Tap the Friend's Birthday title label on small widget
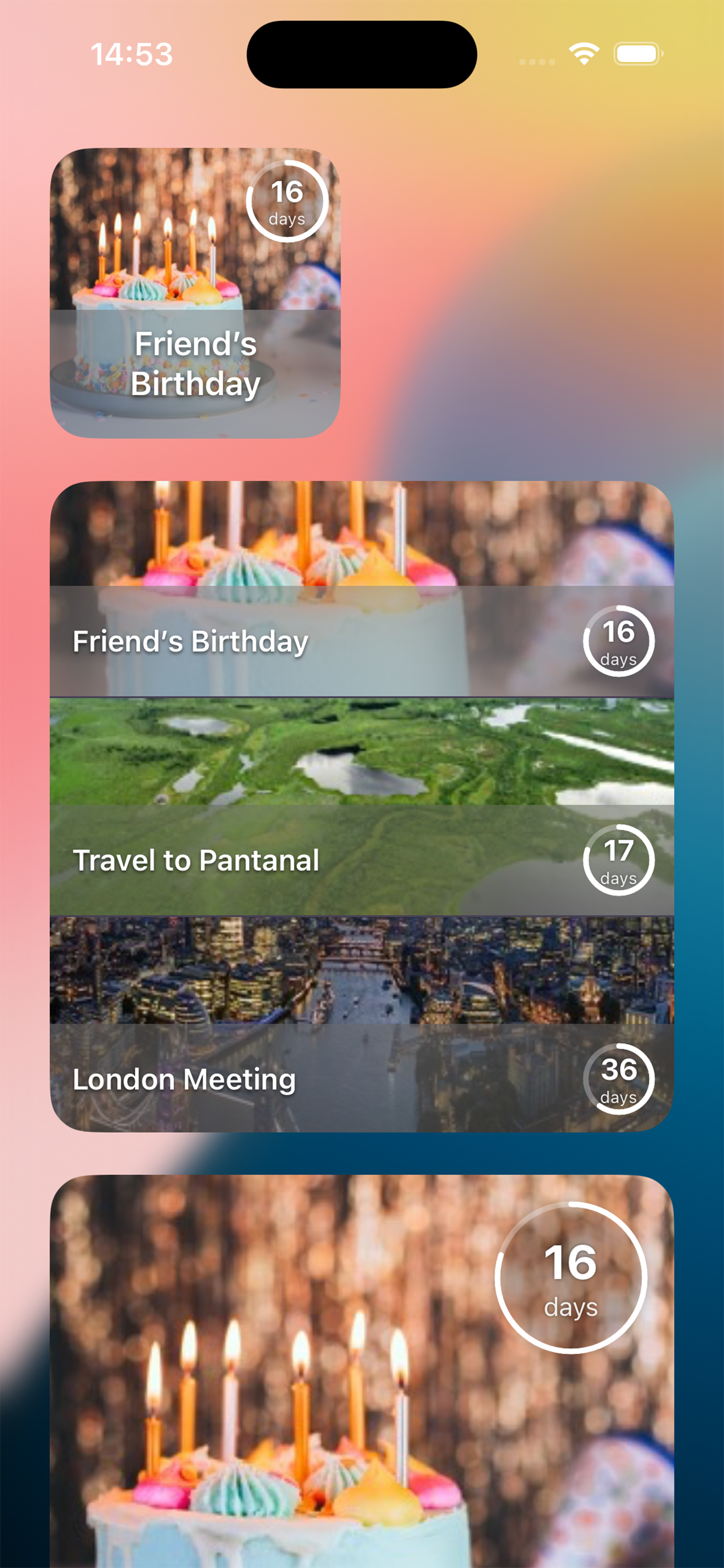The image size is (724, 1568). [196, 364]
